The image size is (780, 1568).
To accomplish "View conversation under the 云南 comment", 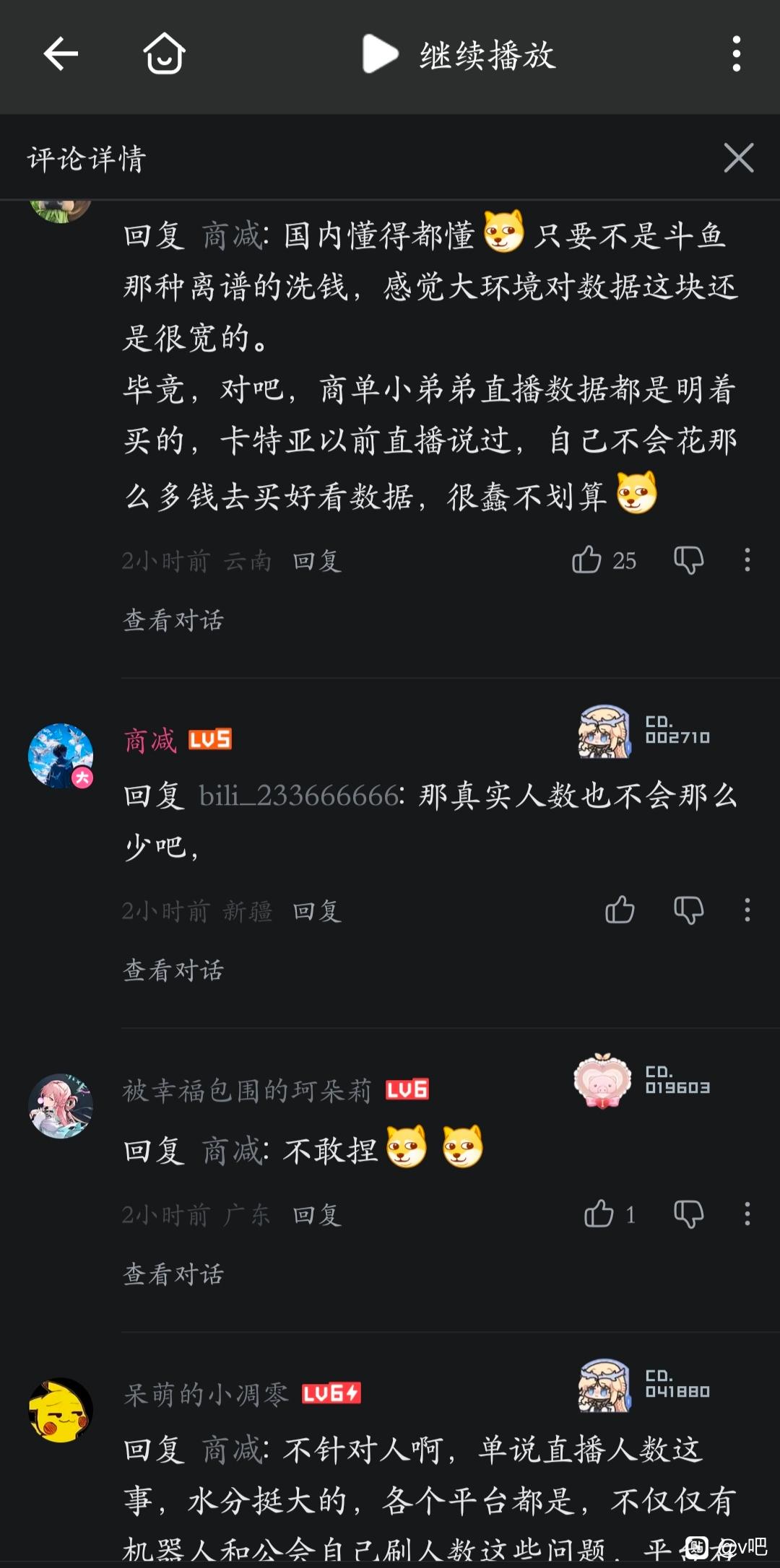I will (173, 620).
